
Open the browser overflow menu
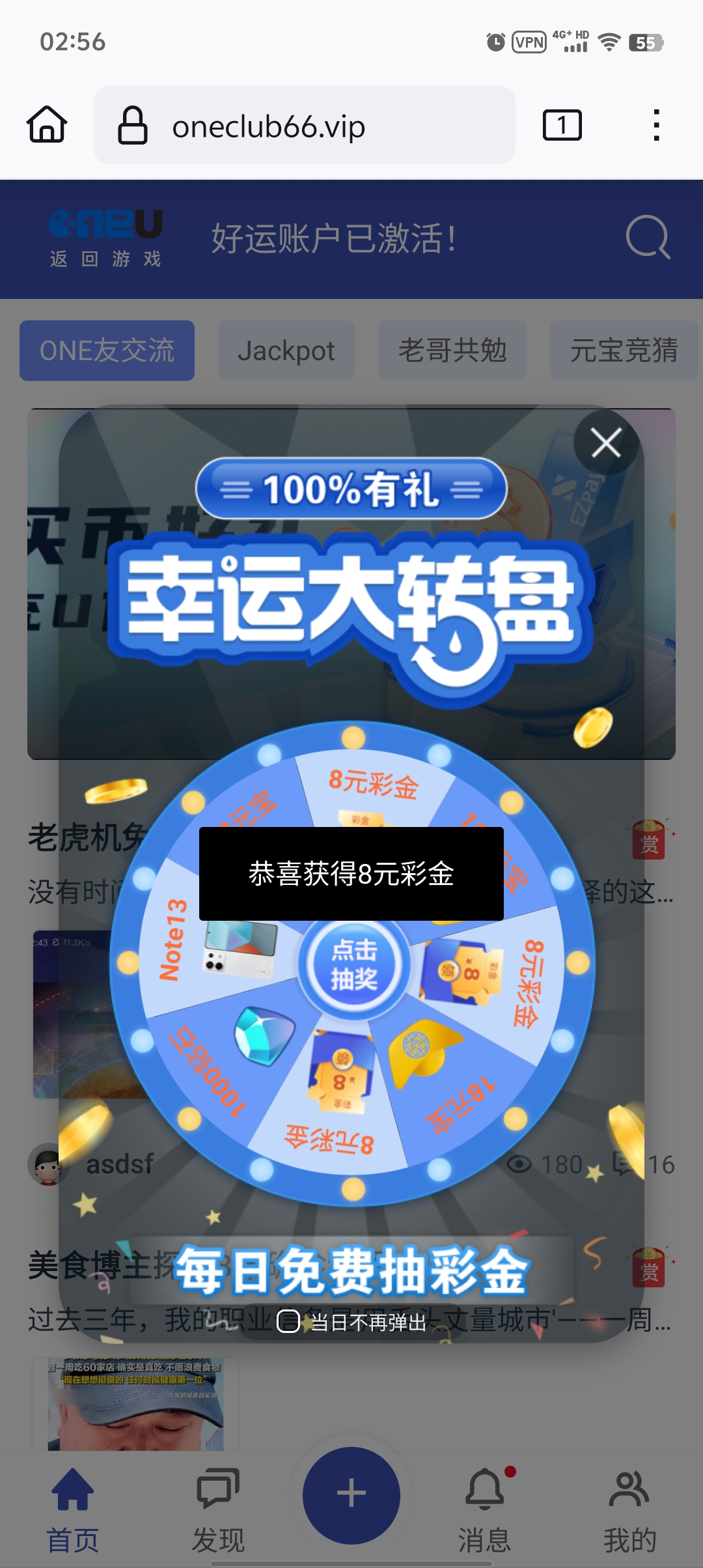pyautogui.click(x=657, y=124)
